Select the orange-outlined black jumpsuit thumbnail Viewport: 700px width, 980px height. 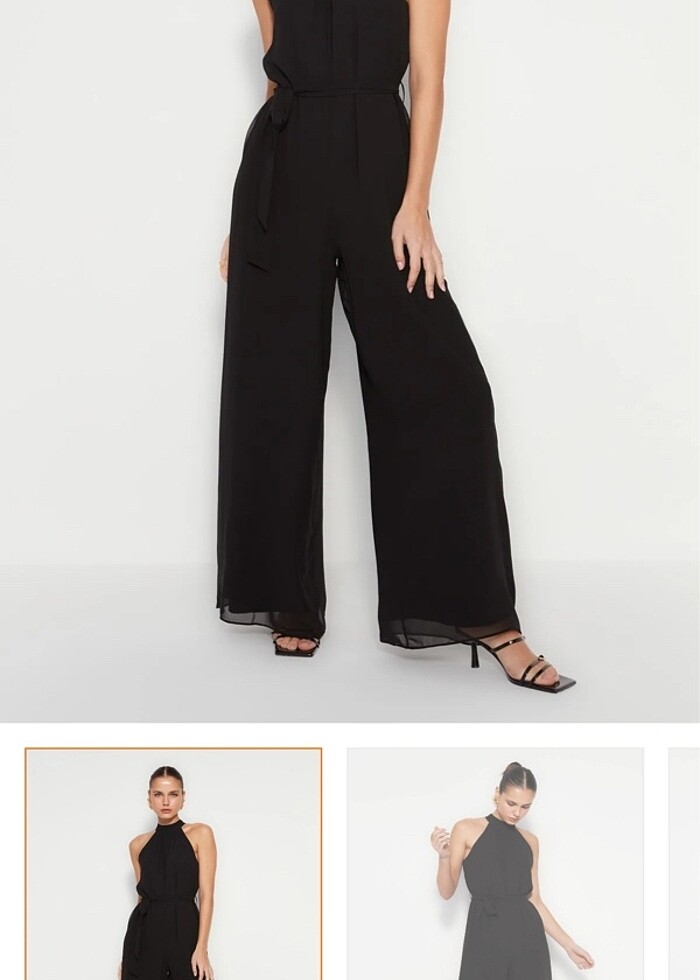tap(173, 864)
